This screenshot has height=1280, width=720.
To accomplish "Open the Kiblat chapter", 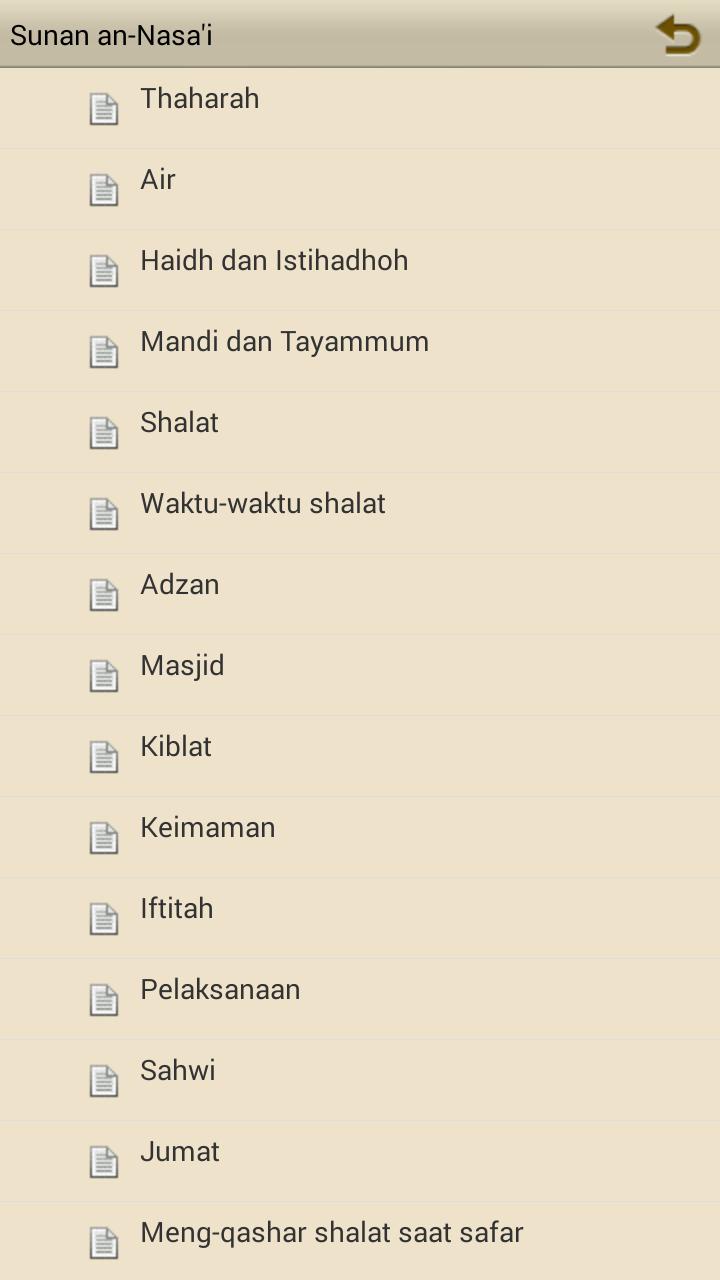I will point(176,747).
